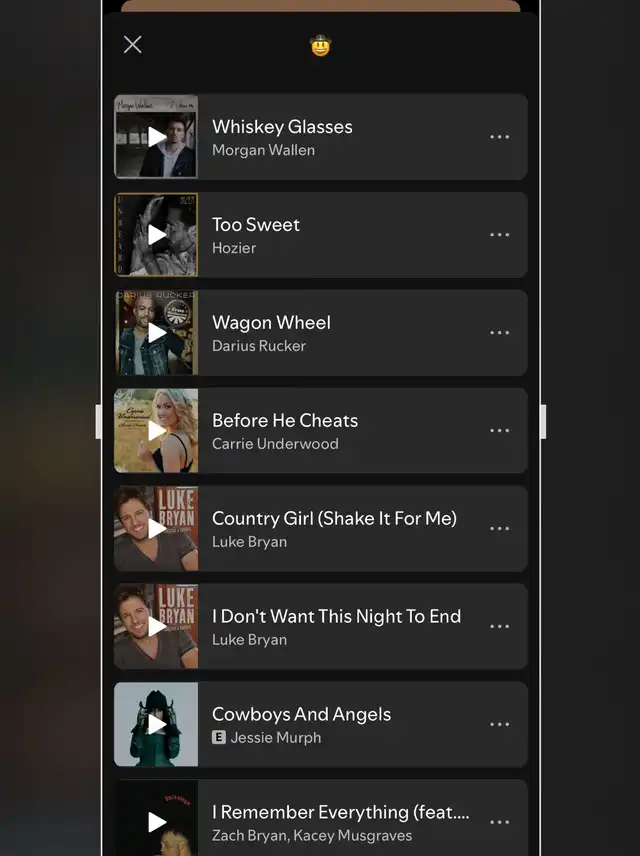
Task: Play I Don't Want This Night To End
Action: tap(157, 627)
